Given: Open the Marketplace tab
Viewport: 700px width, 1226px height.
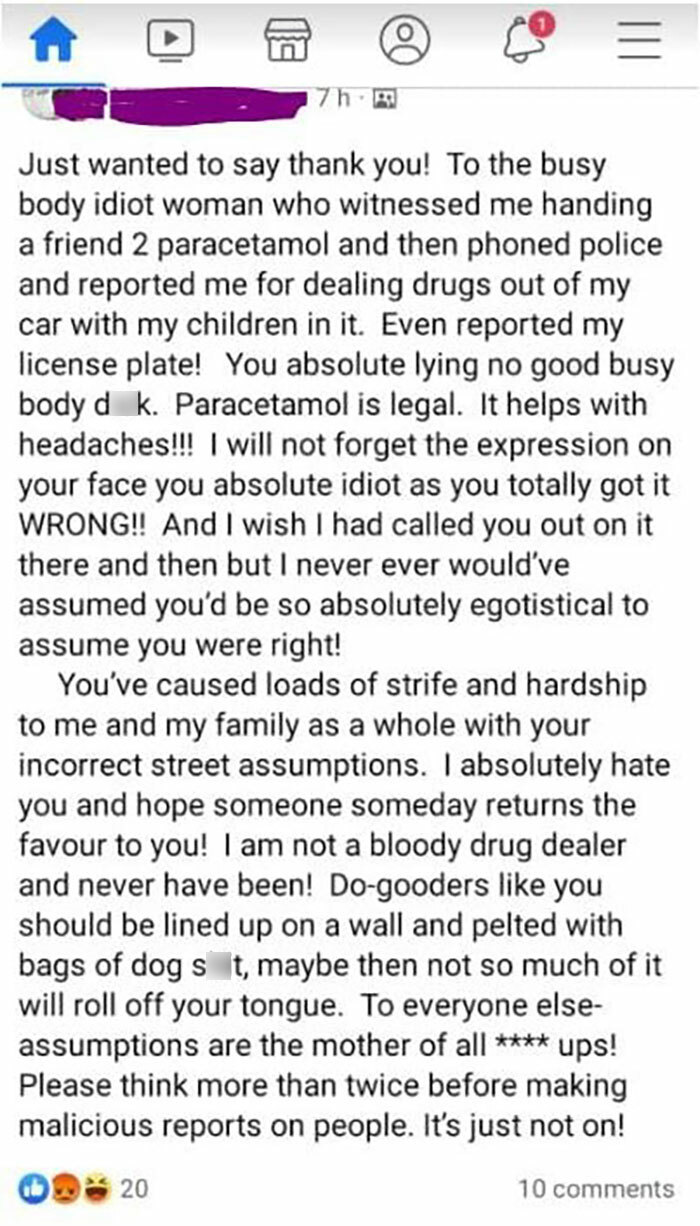Looking at the screenshot, I should click(287, 41).
